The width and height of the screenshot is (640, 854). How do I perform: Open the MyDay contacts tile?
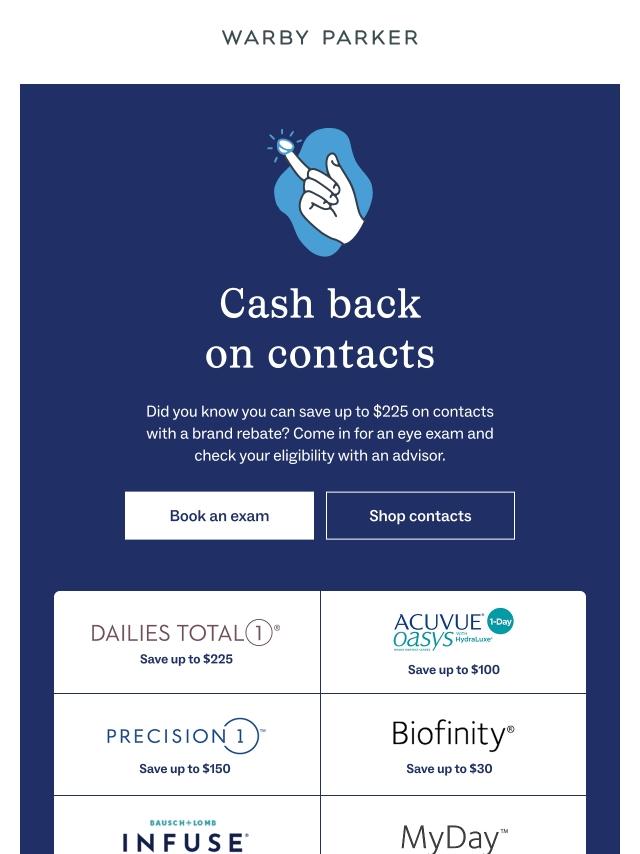tap(453, 830)
